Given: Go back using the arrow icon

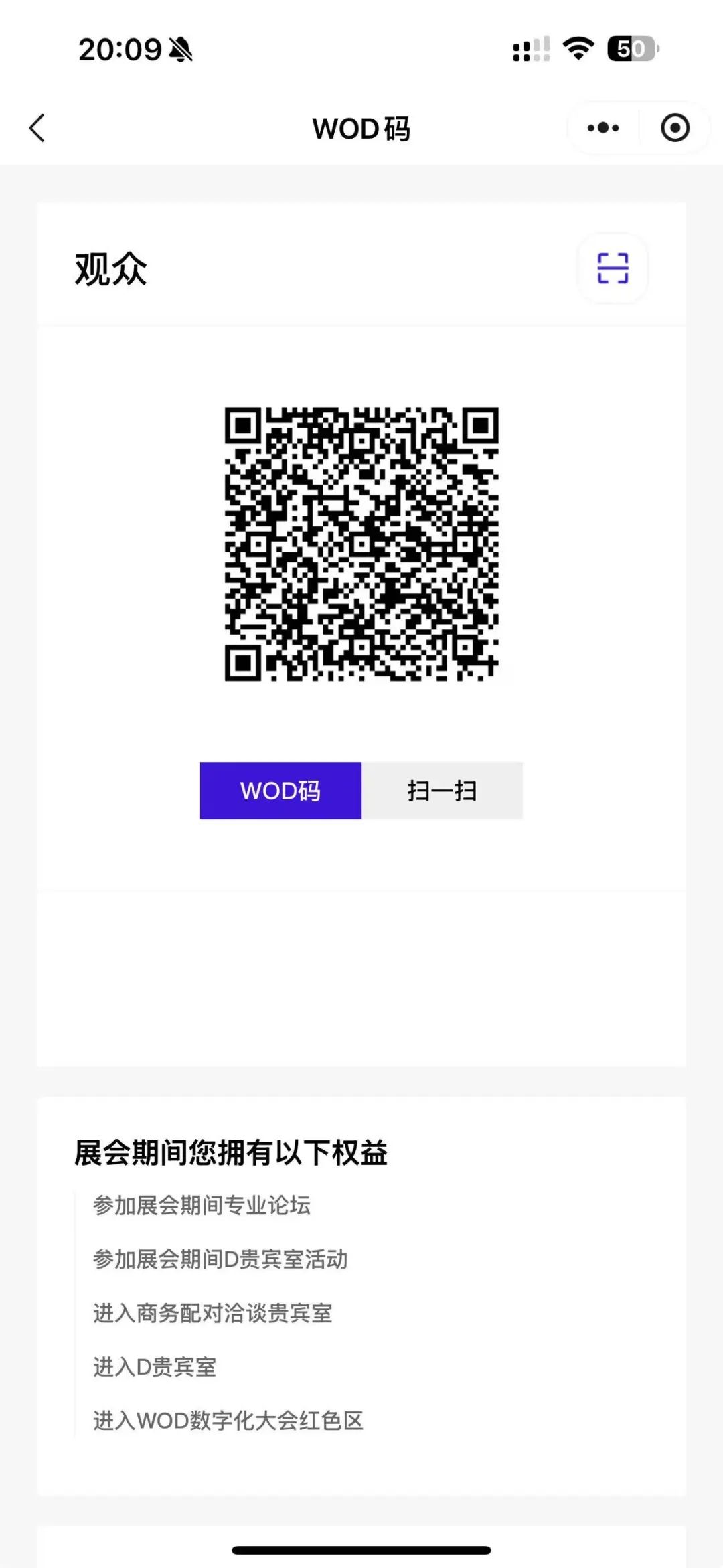Looking at the screenshot, I should coord(37,128).
